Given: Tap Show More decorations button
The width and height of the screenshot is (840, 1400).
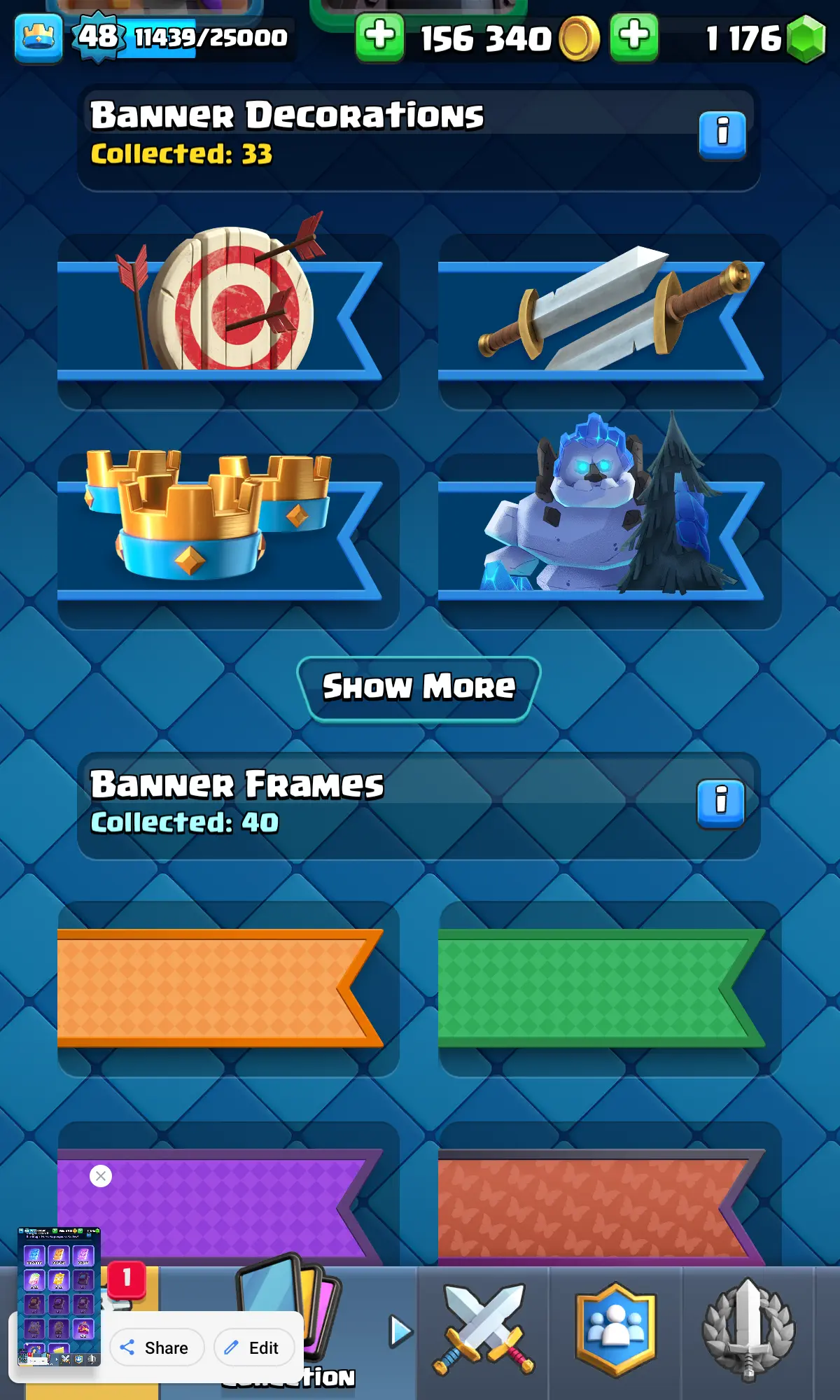Looking at the screenshot, I should click(419, 687).
